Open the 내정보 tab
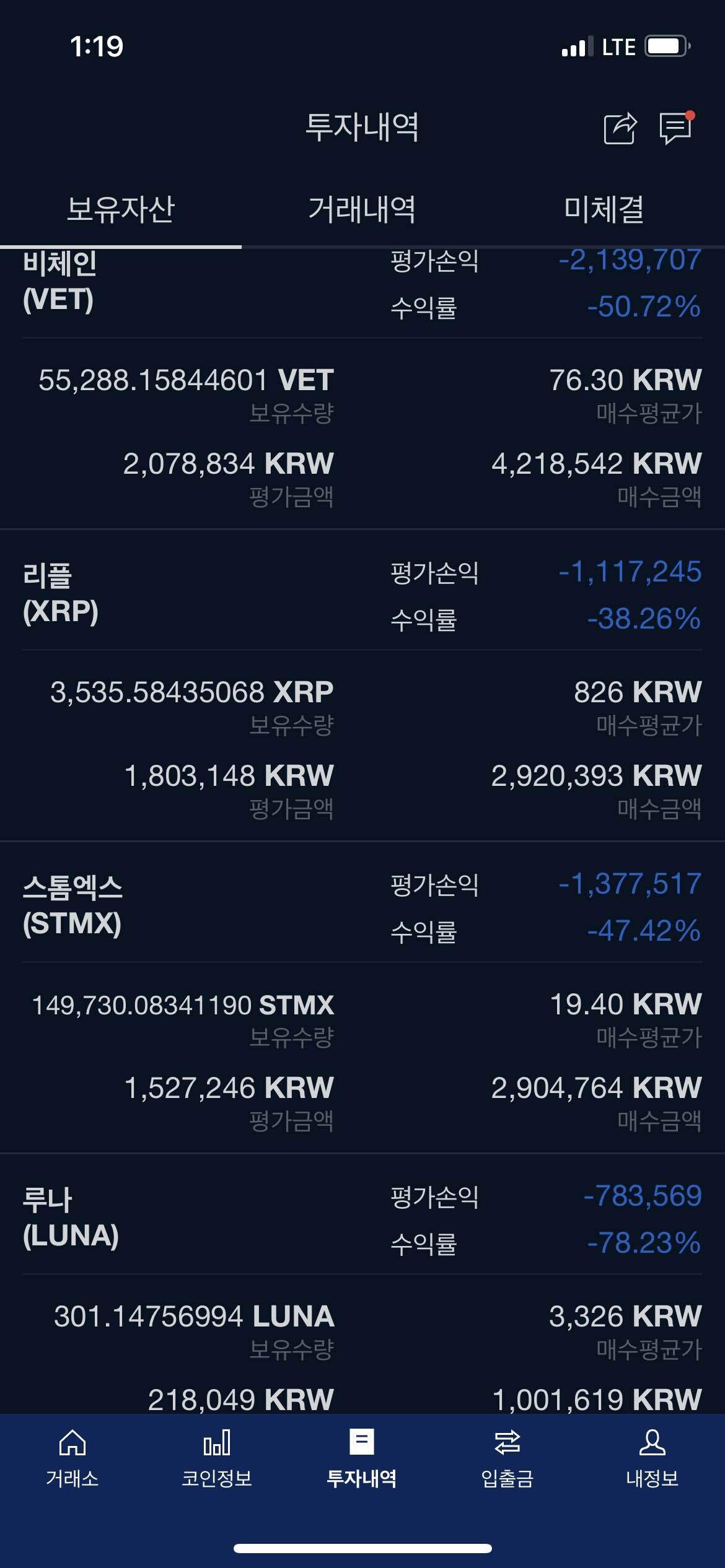 point(652,1458)
